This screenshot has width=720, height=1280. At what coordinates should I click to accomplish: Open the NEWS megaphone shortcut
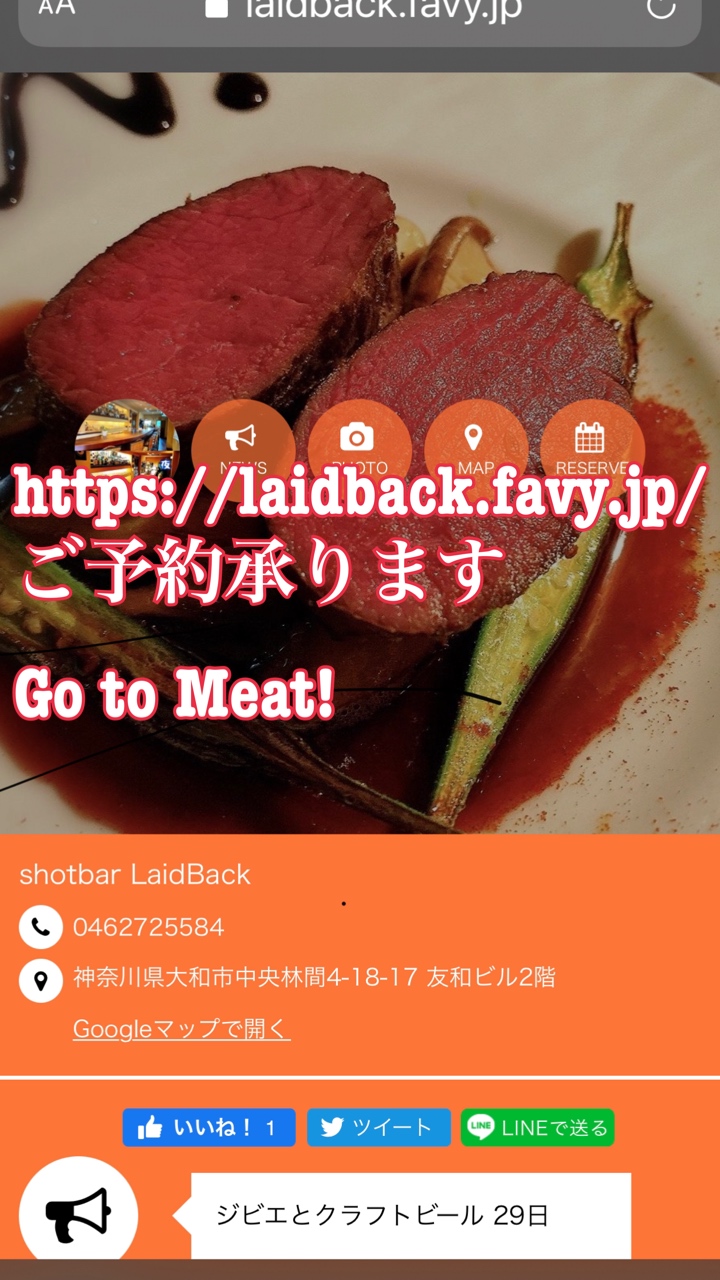[x=243, y=446]
